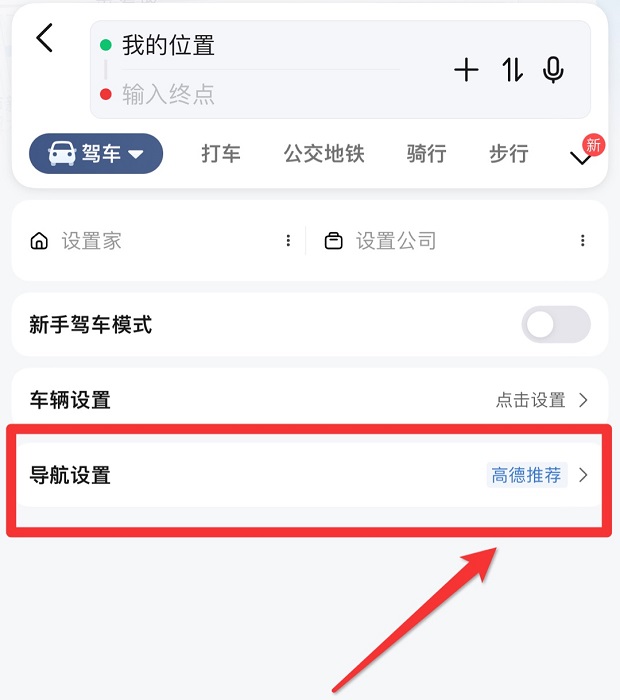Open more options next to 设置家
The image size is (620, 700).
(x=288, y=241)
